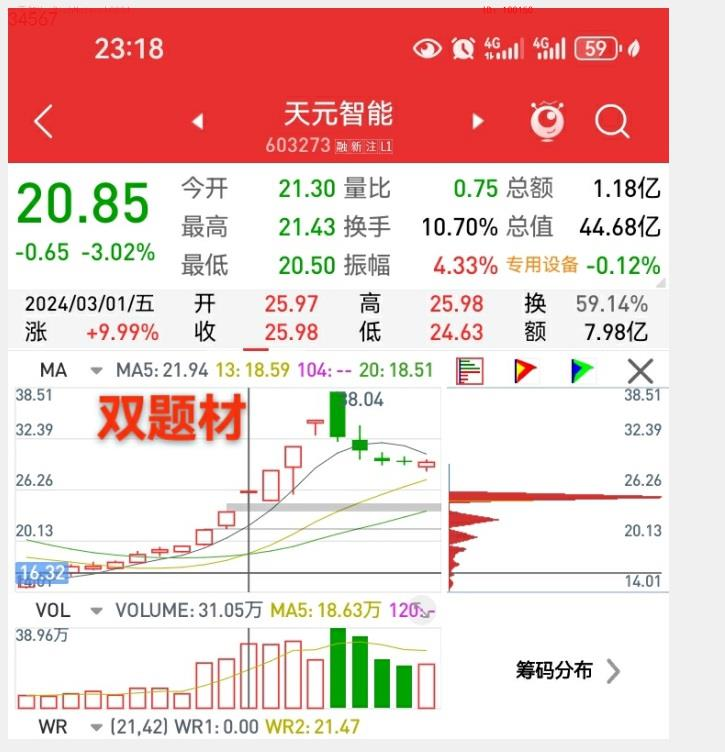Expand the WR indicator dropdown
The height and width of the screenshot is (752, 725).
point(96,727)
